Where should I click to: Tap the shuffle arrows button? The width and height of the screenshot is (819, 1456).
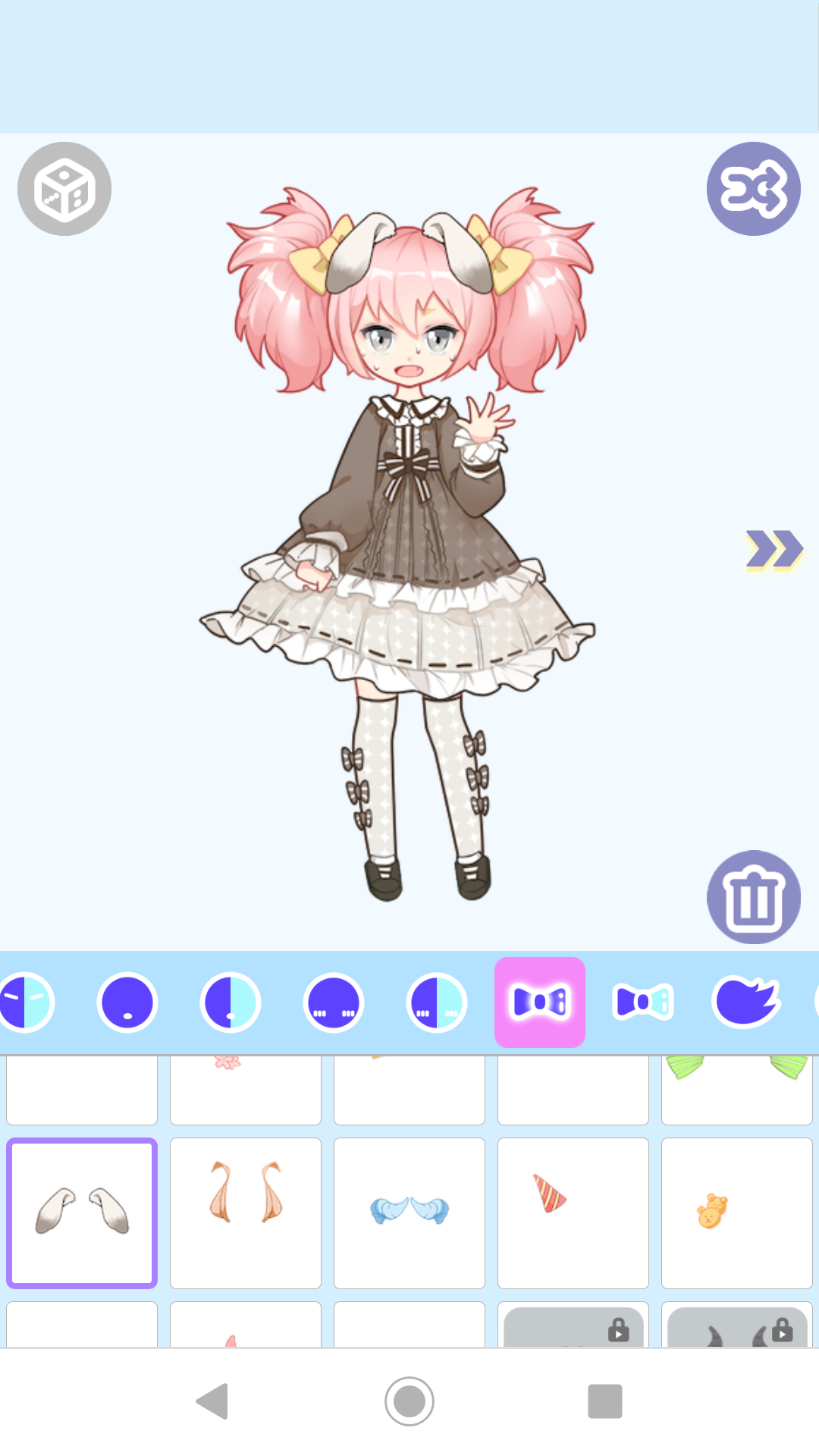[x=753, y=189]
